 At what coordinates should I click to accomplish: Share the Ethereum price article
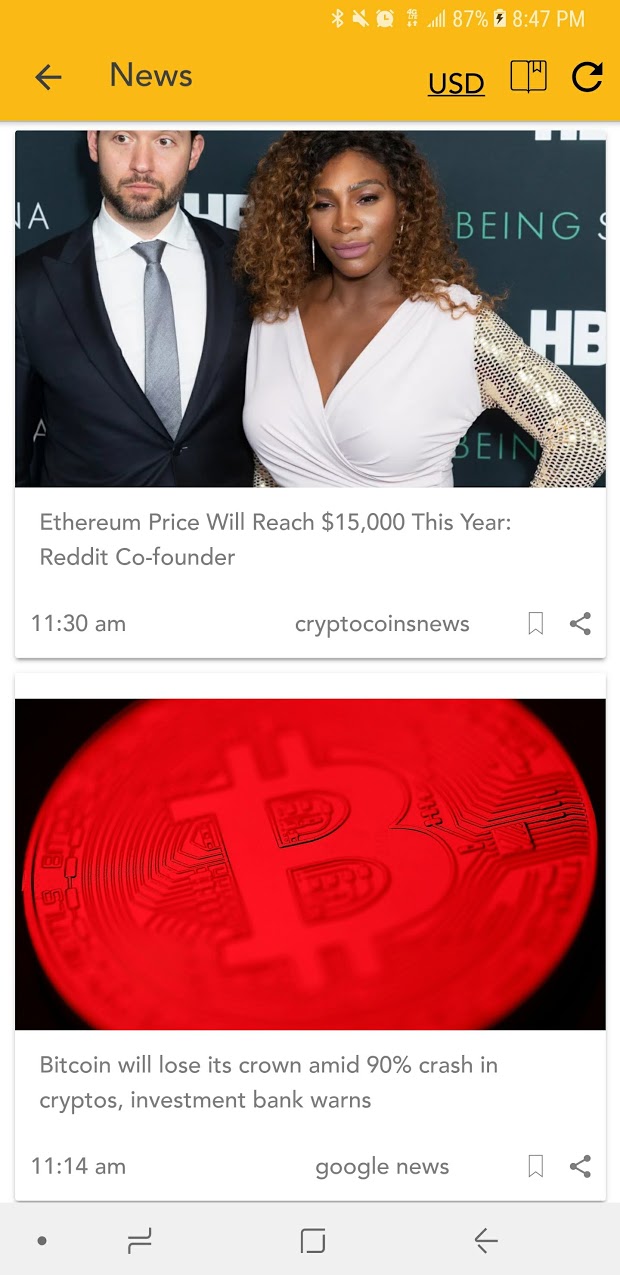580,624
